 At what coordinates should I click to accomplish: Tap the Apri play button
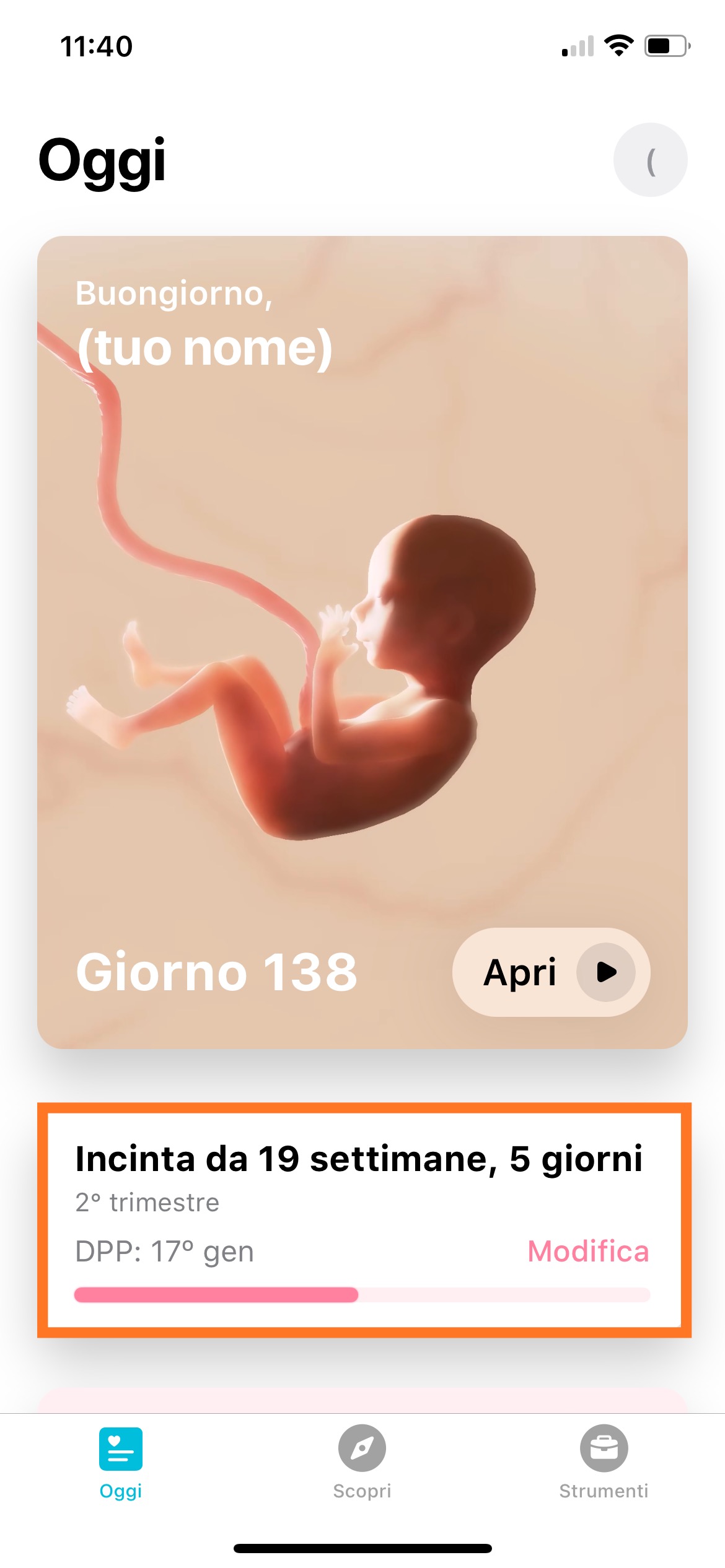(x=551, y=972)
